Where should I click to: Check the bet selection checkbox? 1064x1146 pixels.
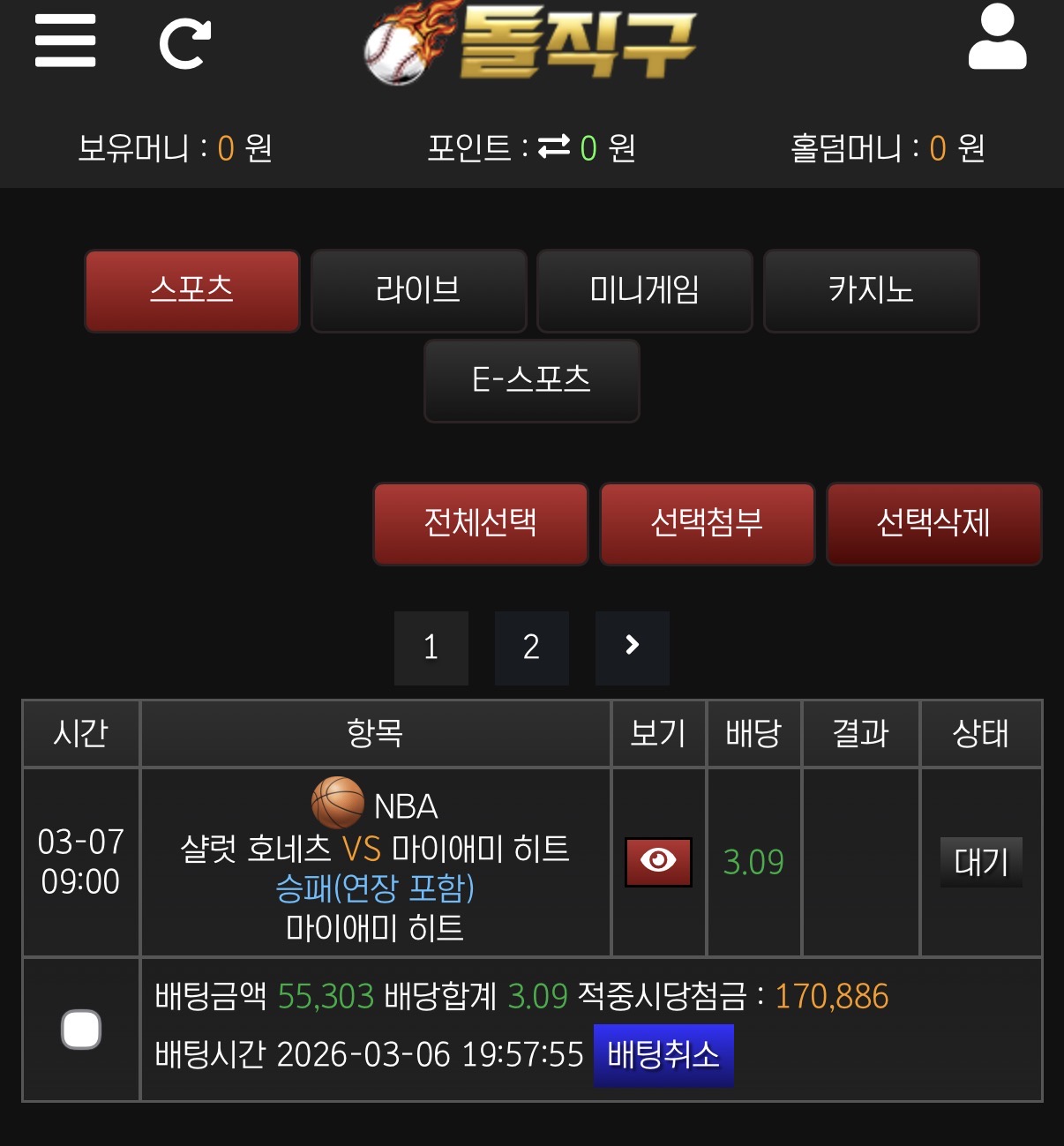click(x=81, y=1029)
